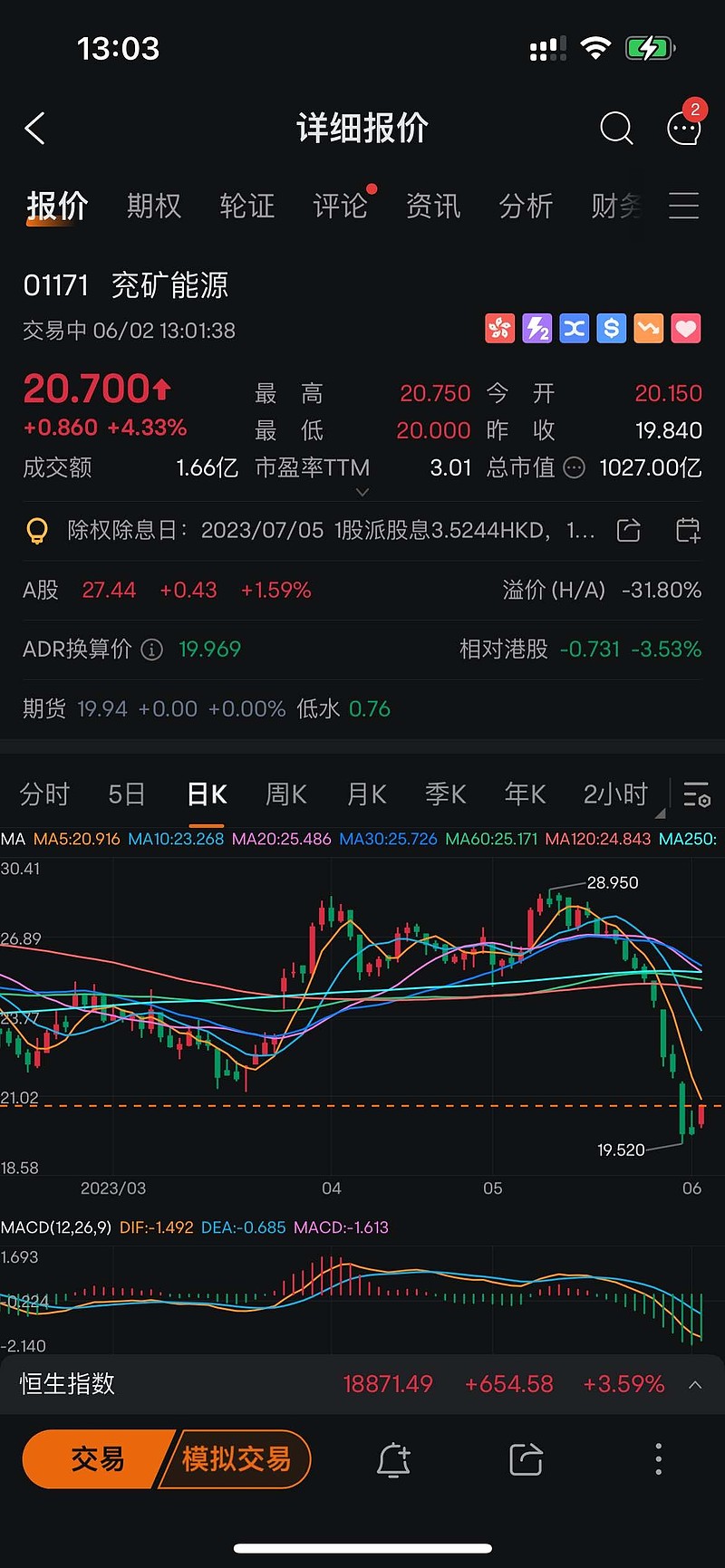The width and height of the screenshot is (725, 1568).
Task: Open the 评论 tab
Action: (x=343, y=205)
